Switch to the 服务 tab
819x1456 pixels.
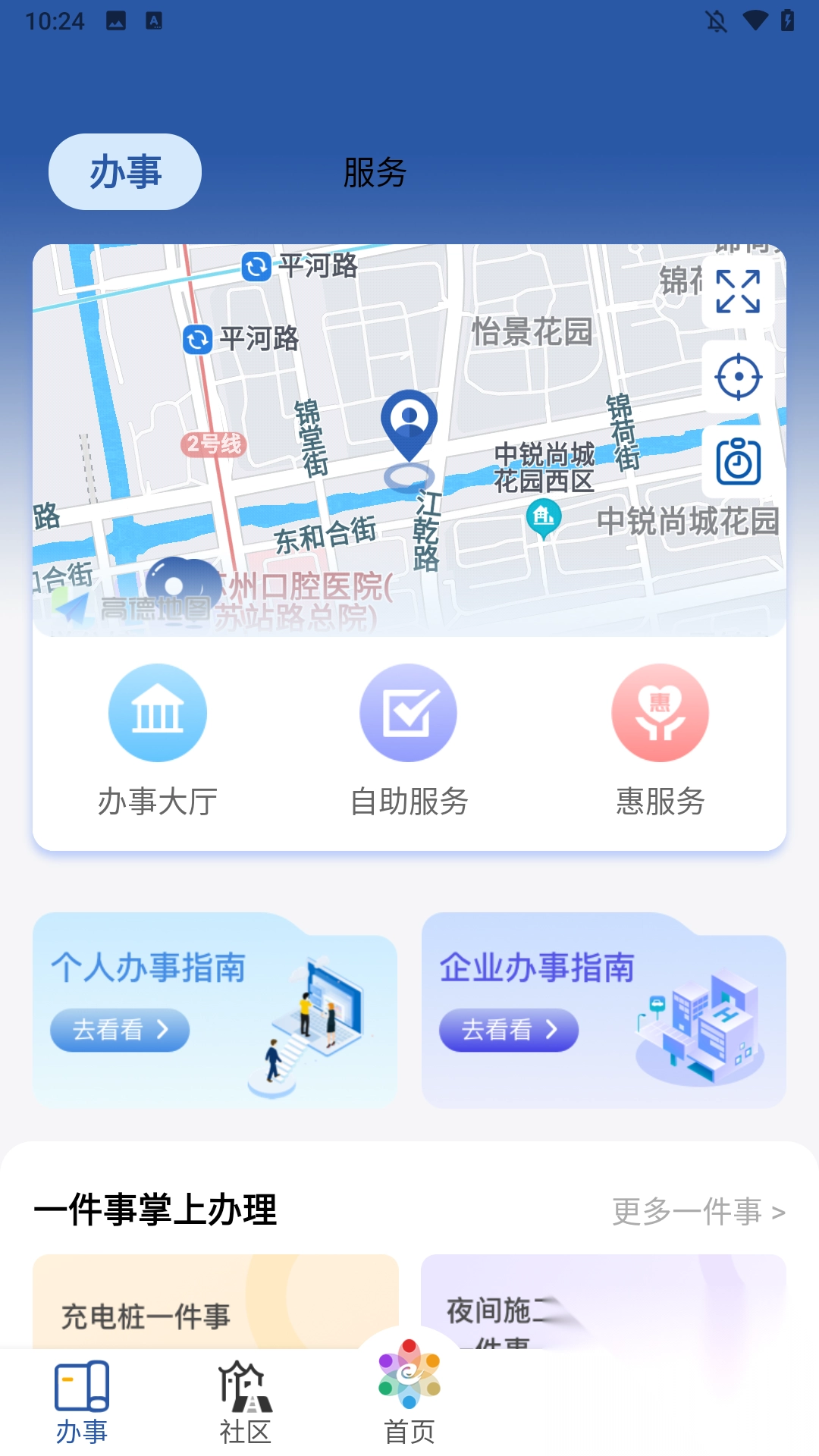pyautogui.click(x=375, y=172)
